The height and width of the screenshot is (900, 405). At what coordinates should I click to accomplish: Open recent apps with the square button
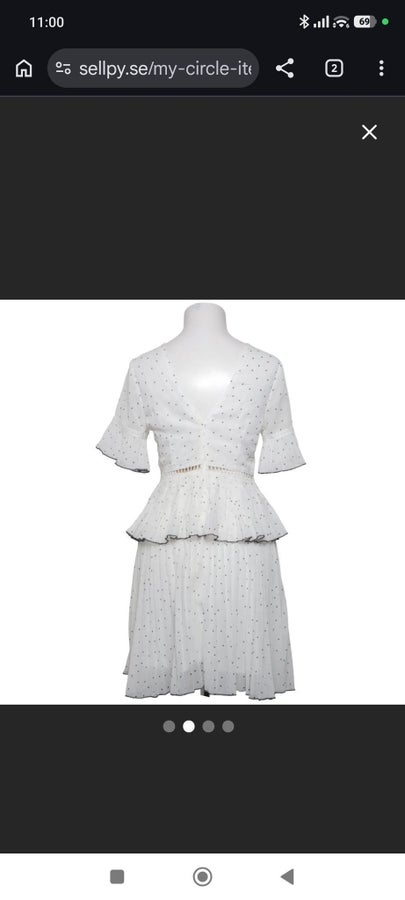coord(117,876)
